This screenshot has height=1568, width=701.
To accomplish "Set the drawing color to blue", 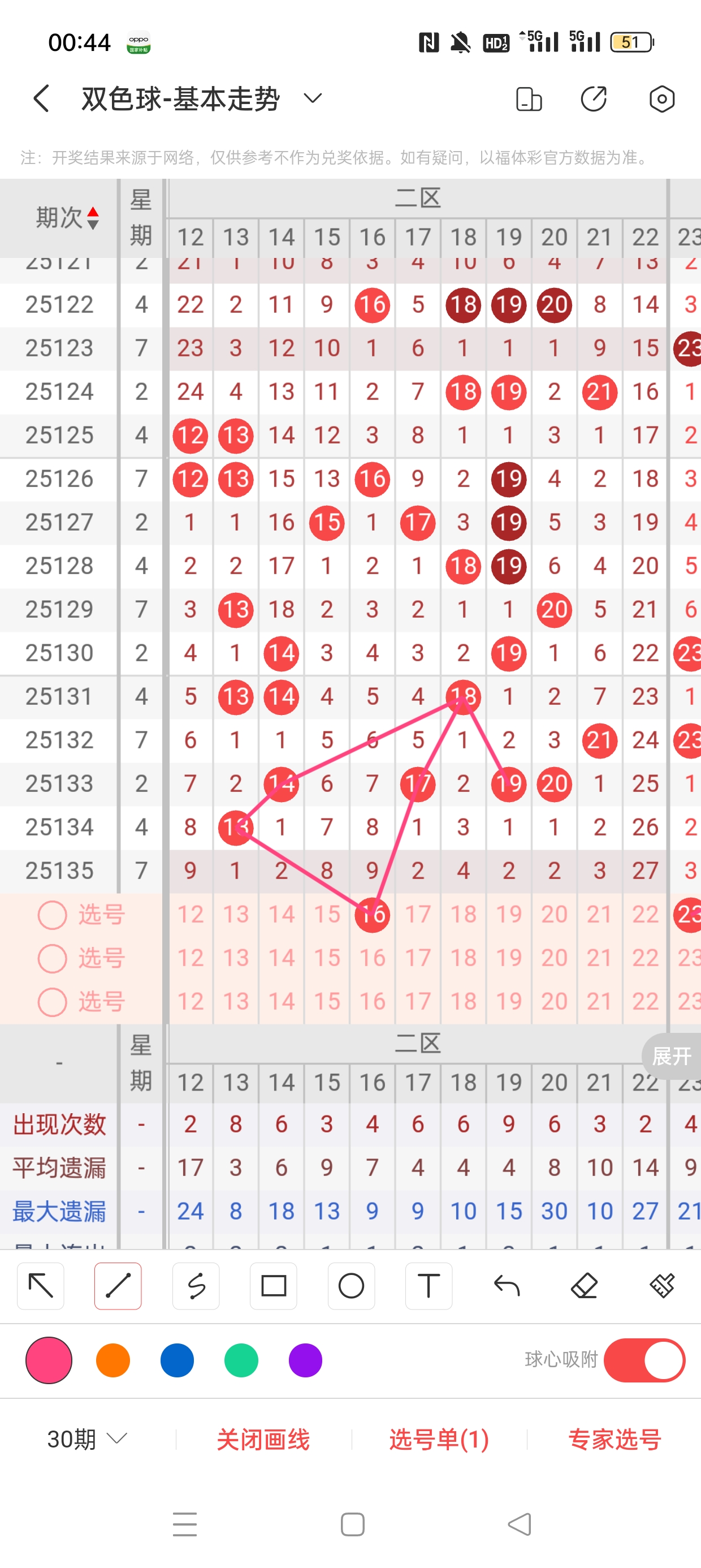I will (177, 1360).
